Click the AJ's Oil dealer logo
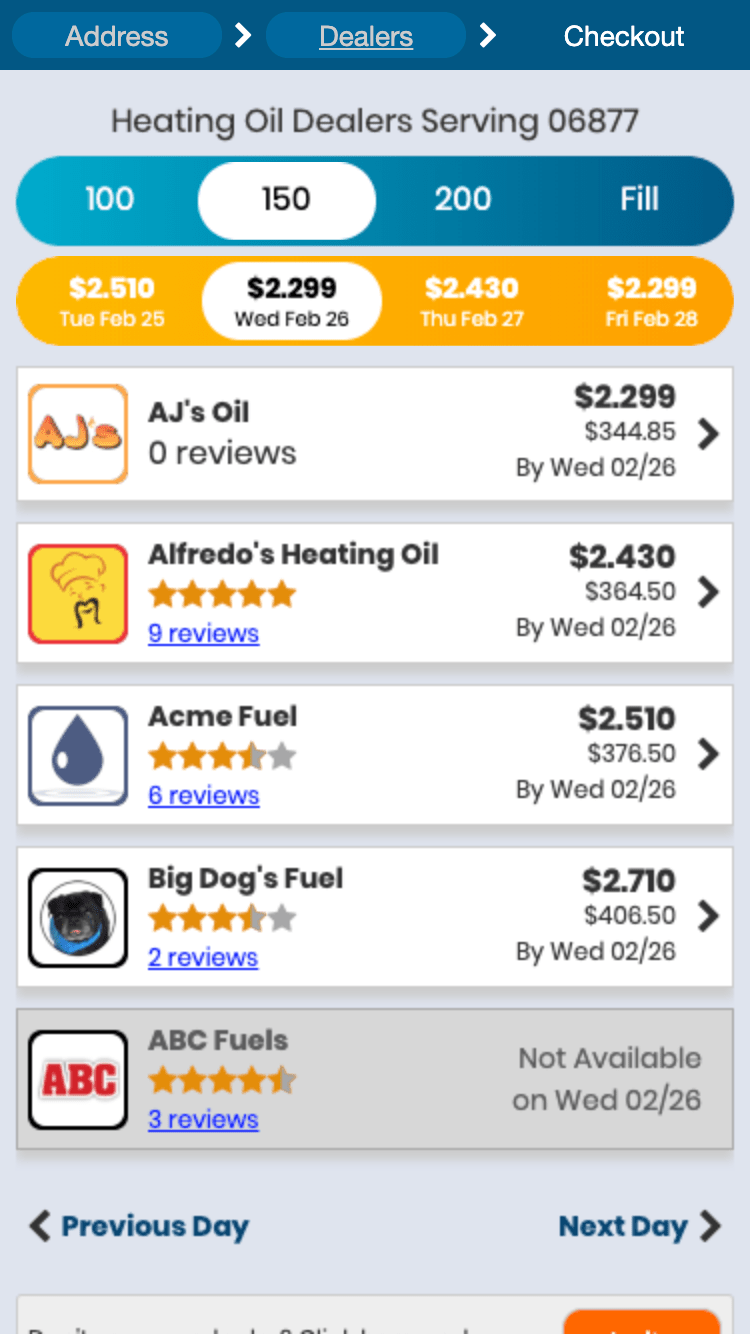Viewport: 750px width, 1334px height. (77, 432)
